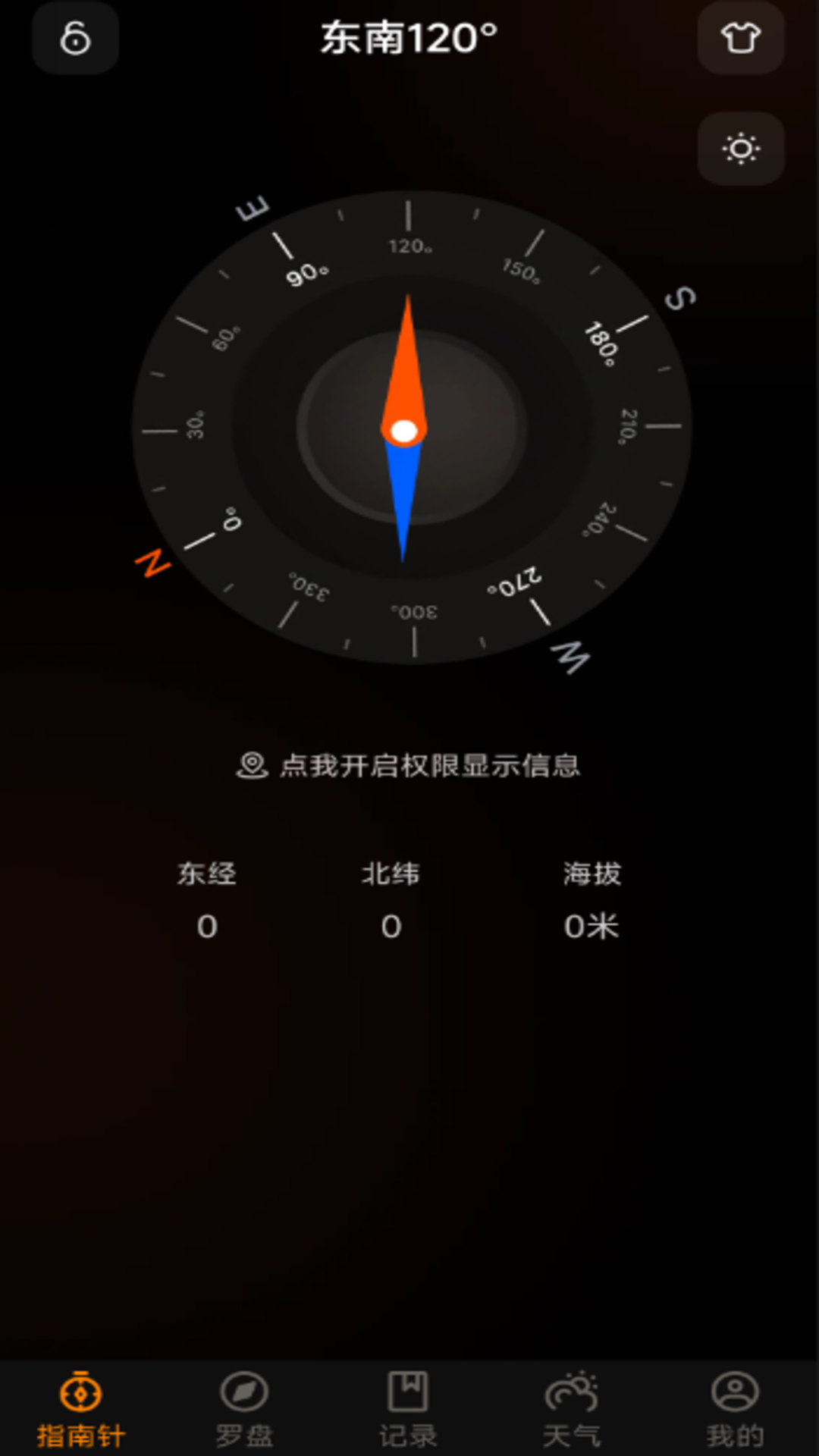Tap the location pin icon beside the permission text
This screenshot has height=1456, width=819.
[x=254, y=767]
